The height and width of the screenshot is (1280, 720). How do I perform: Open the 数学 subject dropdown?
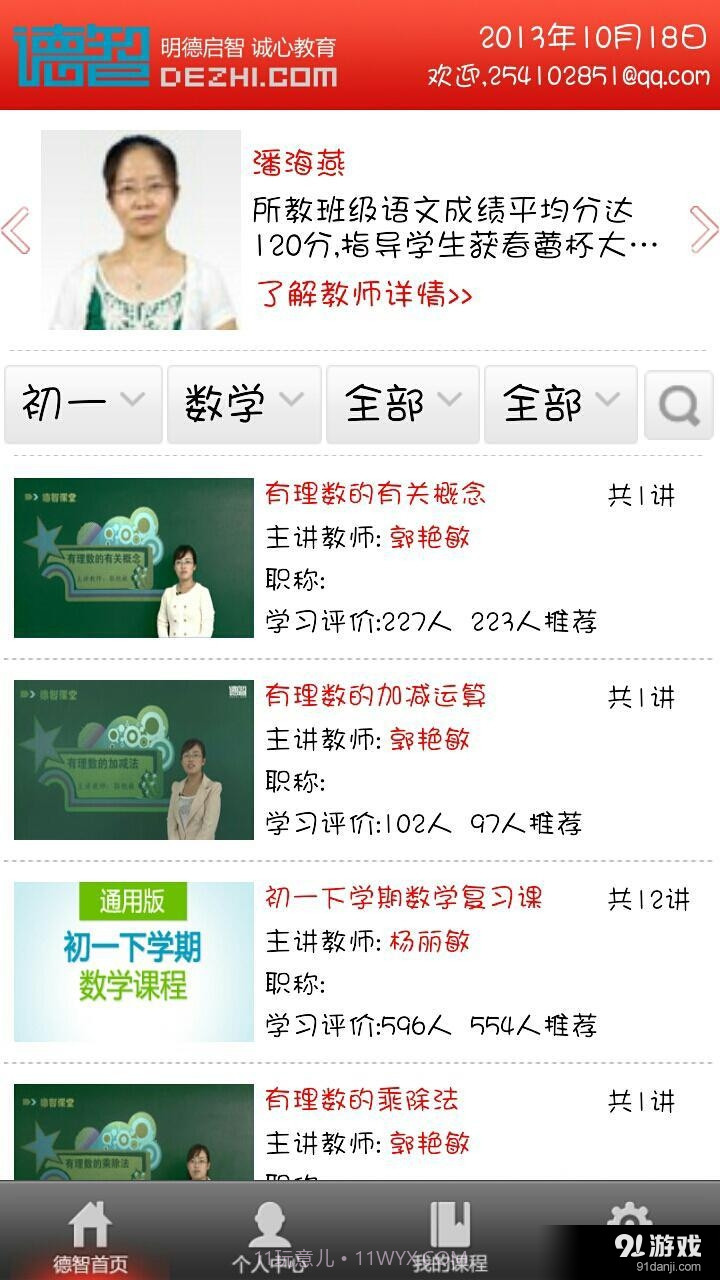tap(242, 404)
